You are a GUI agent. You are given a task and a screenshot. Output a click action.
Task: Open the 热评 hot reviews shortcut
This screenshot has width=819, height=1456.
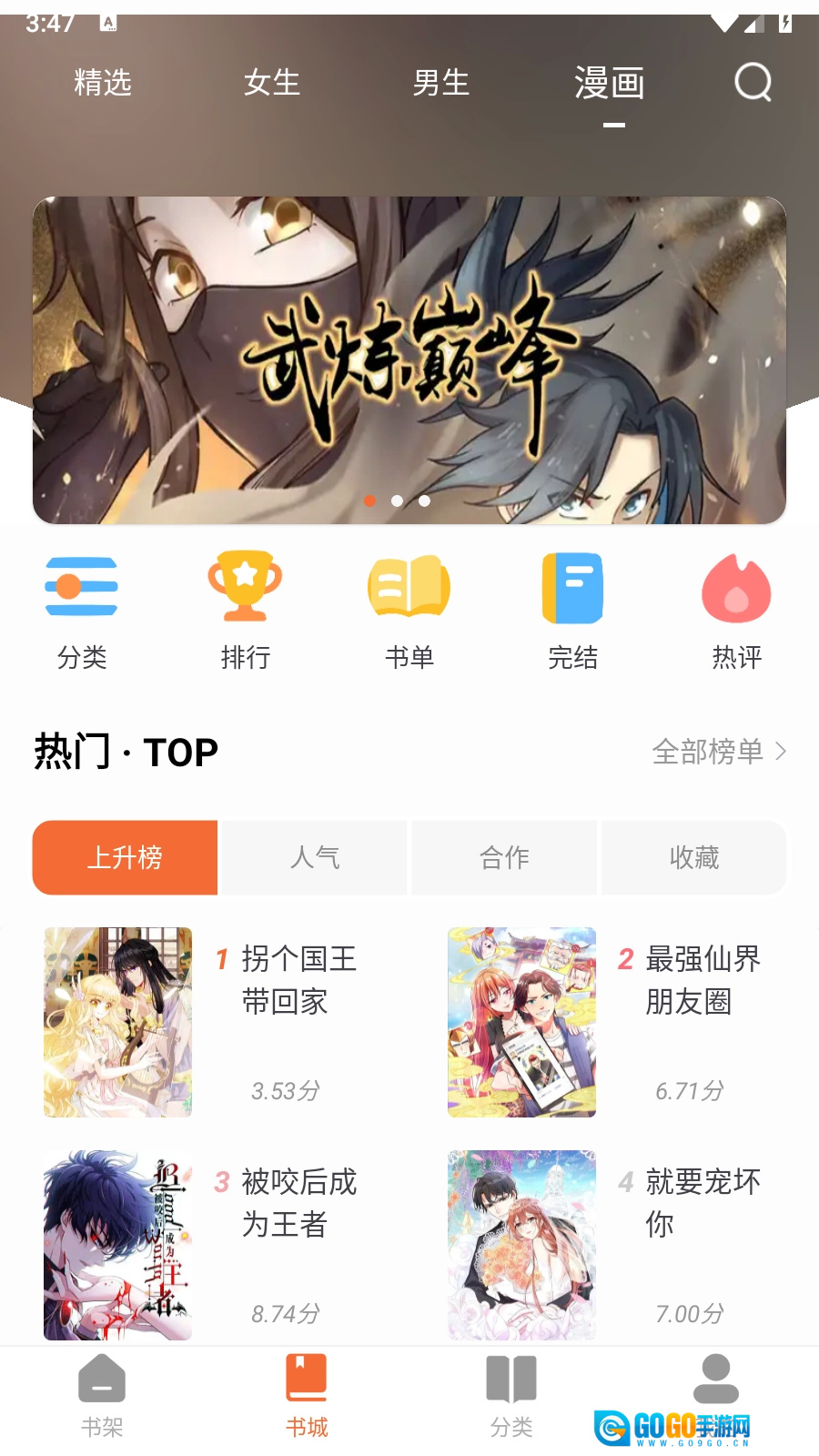(x=736, y=610)
